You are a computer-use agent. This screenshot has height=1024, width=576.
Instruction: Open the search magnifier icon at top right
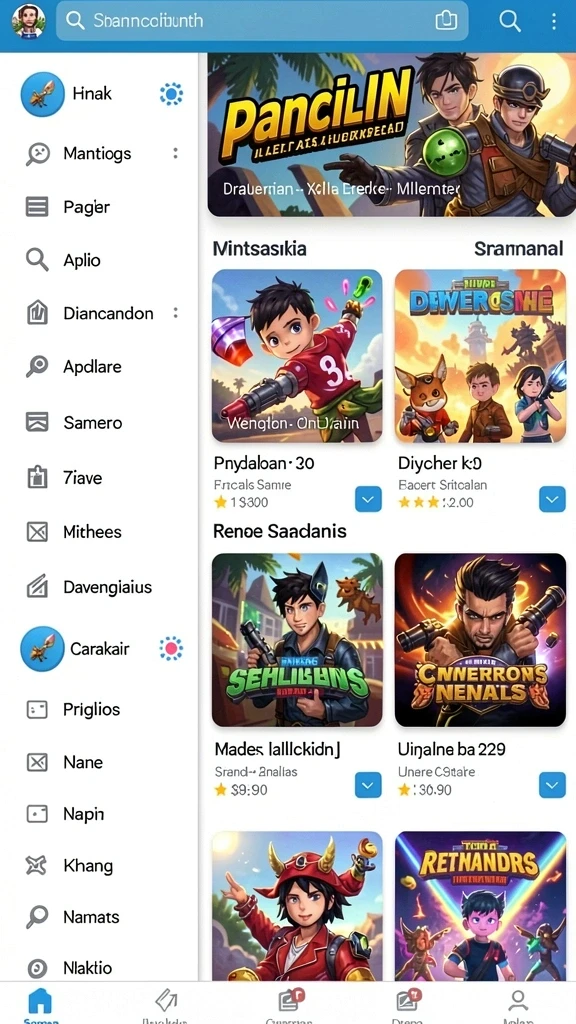[x=510, y=21]
